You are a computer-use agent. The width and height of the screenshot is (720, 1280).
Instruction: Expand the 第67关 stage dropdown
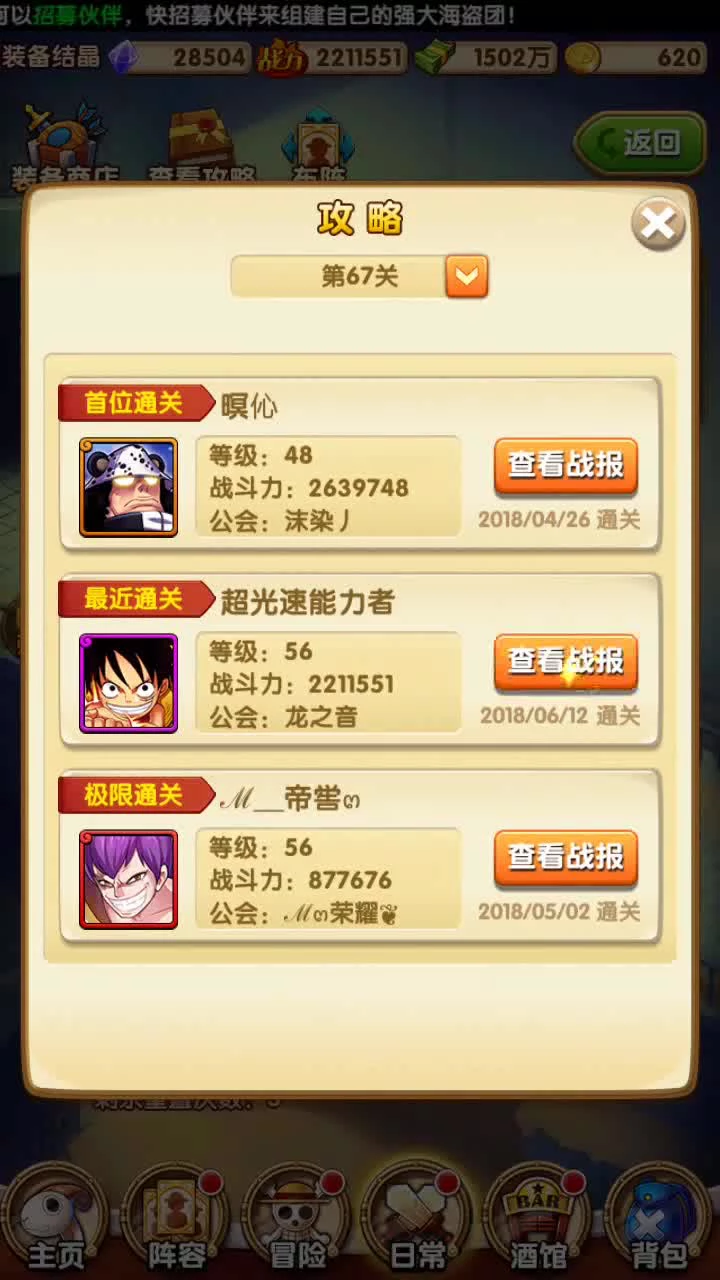466,276
